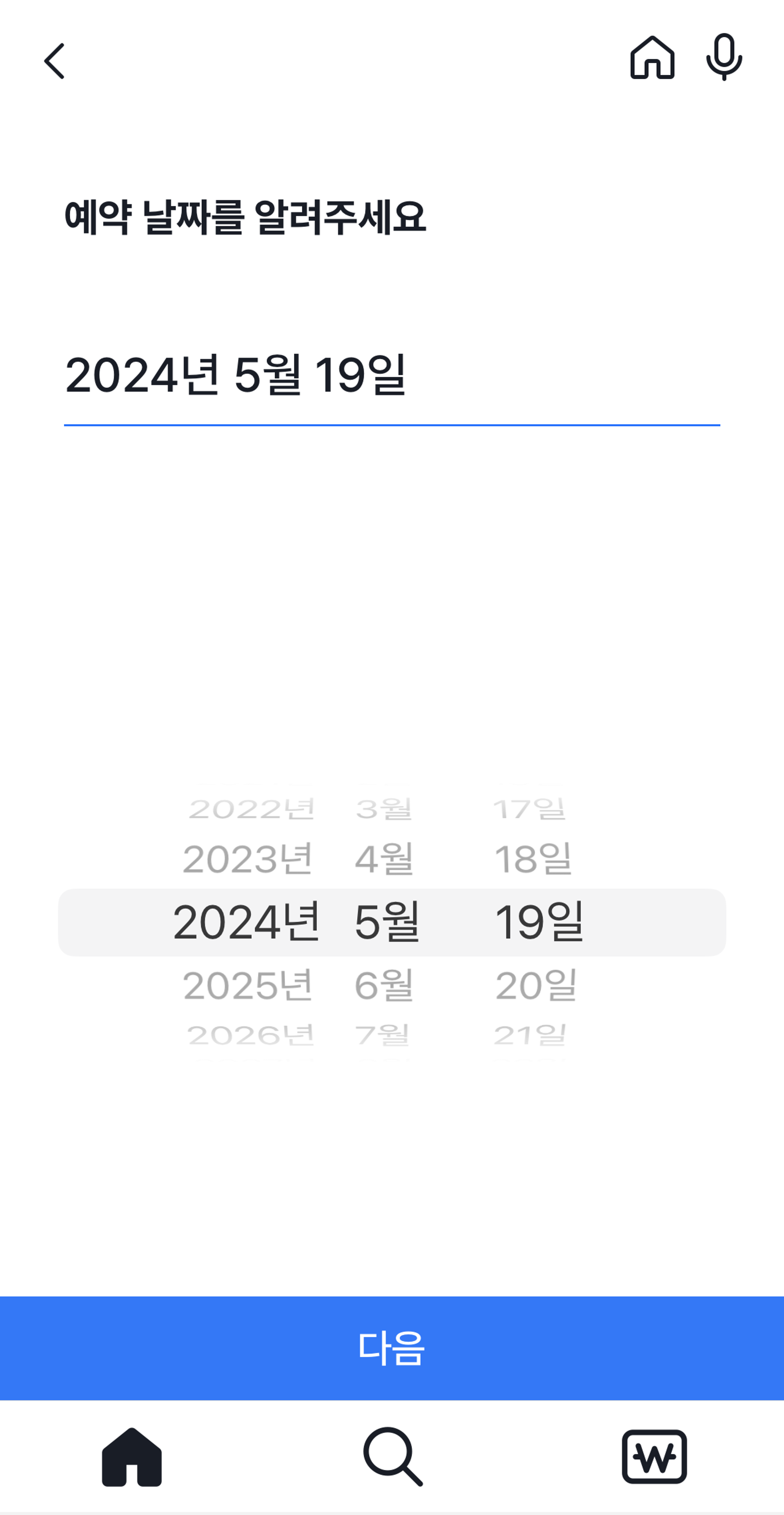The image size is (784, 1515).
Task: Go back using the top-left arrow
Action: [54, 60]
